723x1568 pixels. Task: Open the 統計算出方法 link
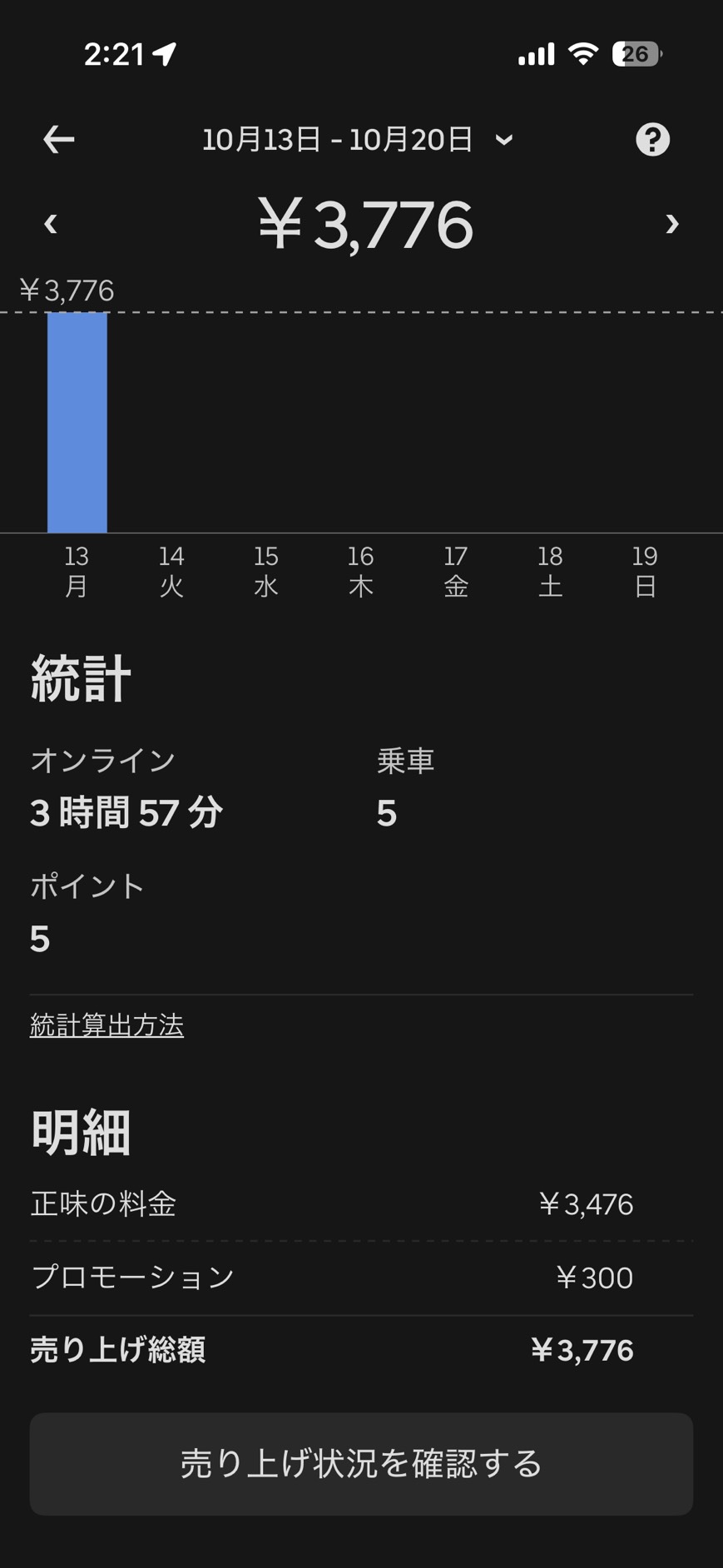[x=106, y=1026]
